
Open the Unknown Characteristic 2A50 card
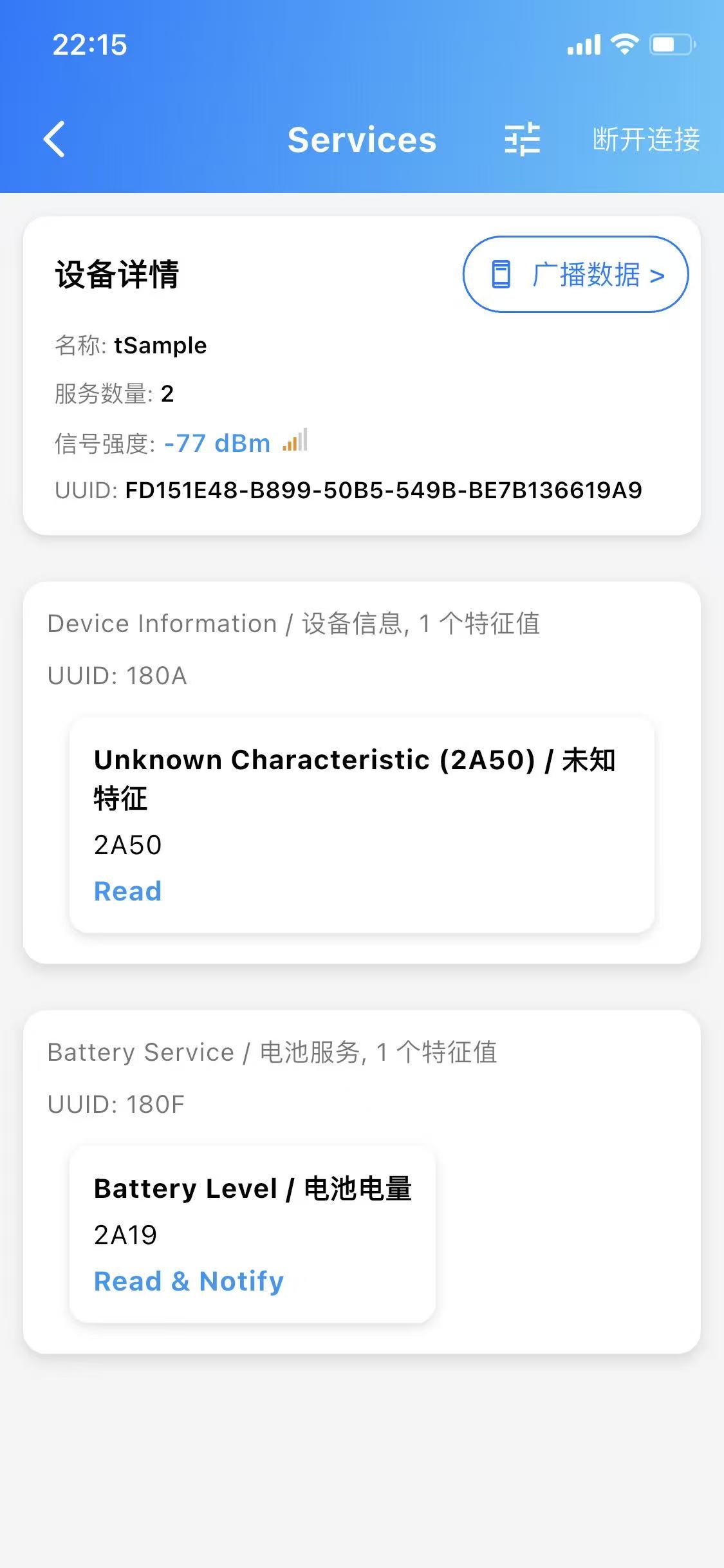click(x=362, y=825)
